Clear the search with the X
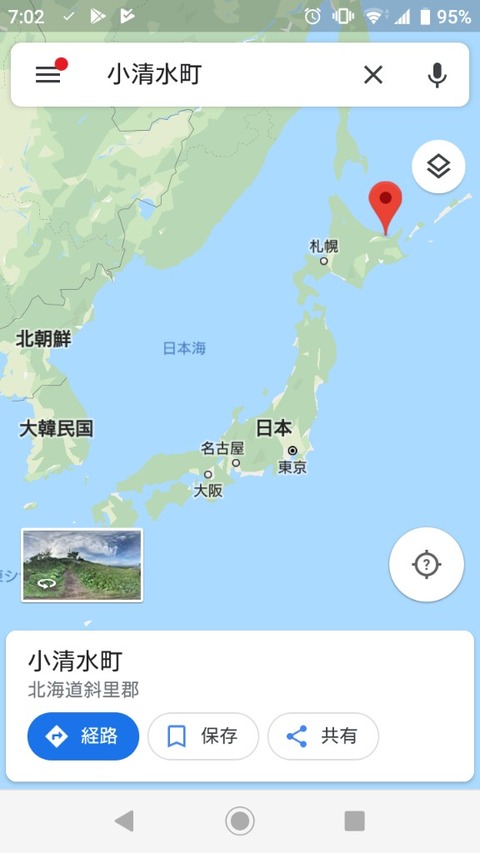 tap(373, 75)
